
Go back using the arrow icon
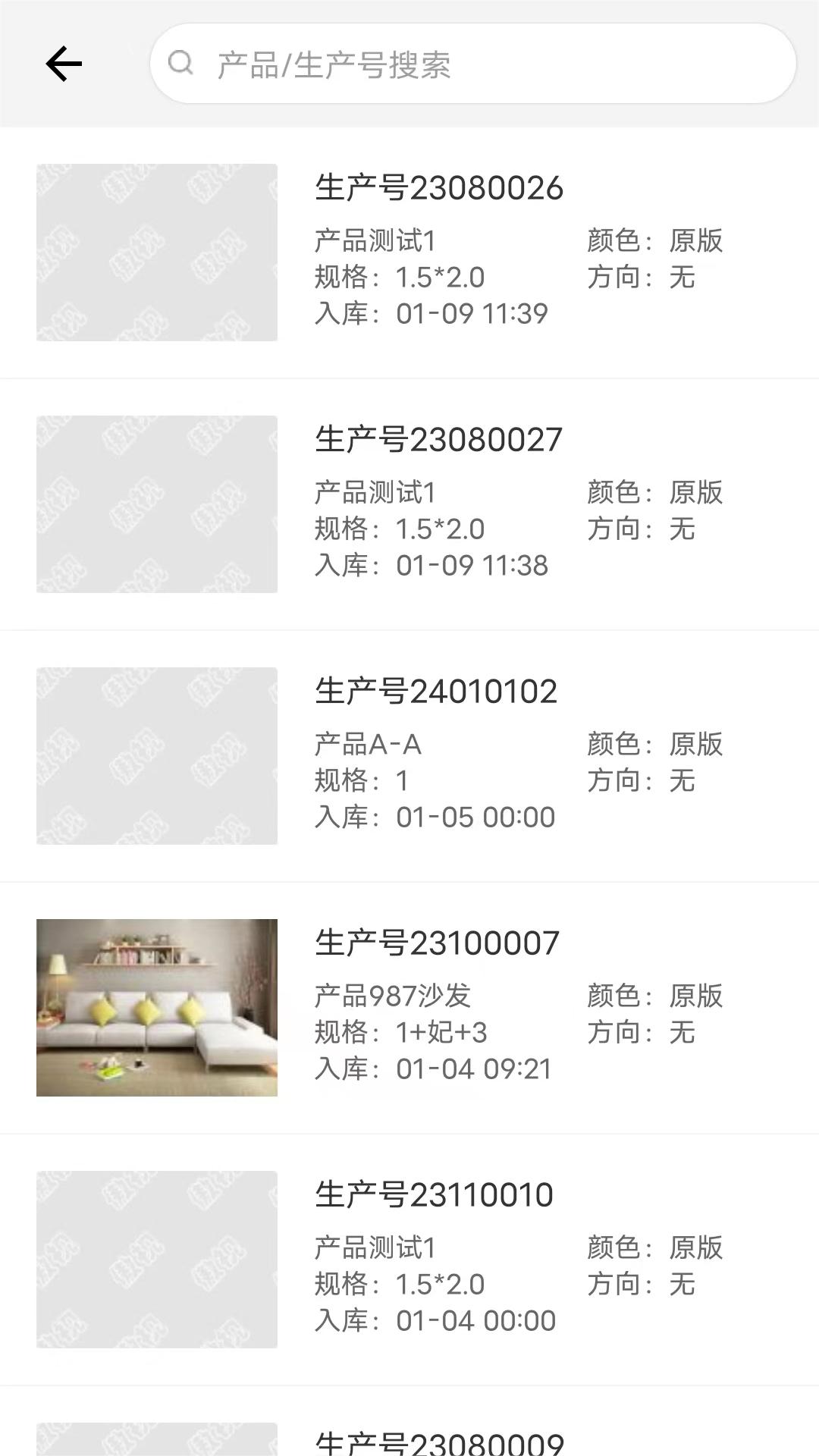(x=64, y=64)
